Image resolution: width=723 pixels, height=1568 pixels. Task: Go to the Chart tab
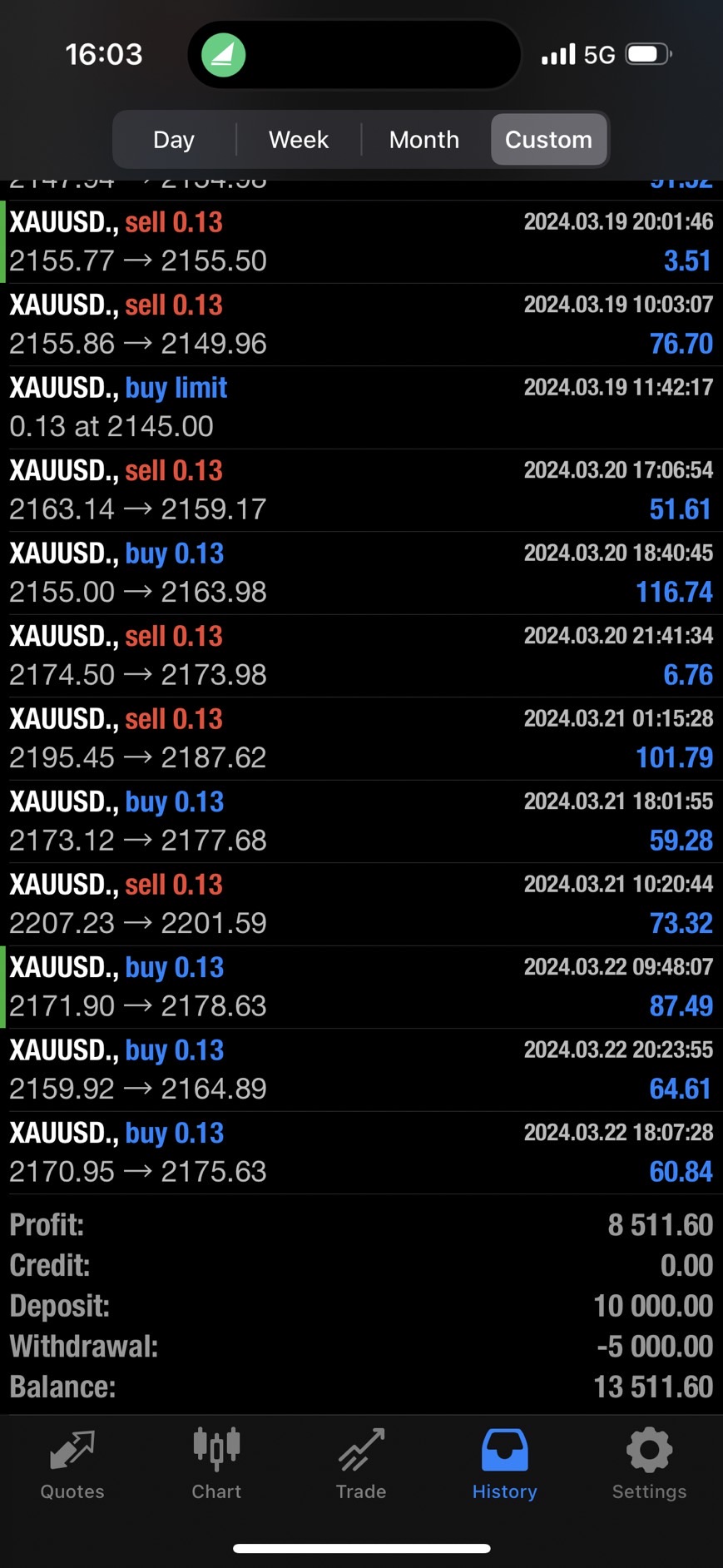point(216,1465)
